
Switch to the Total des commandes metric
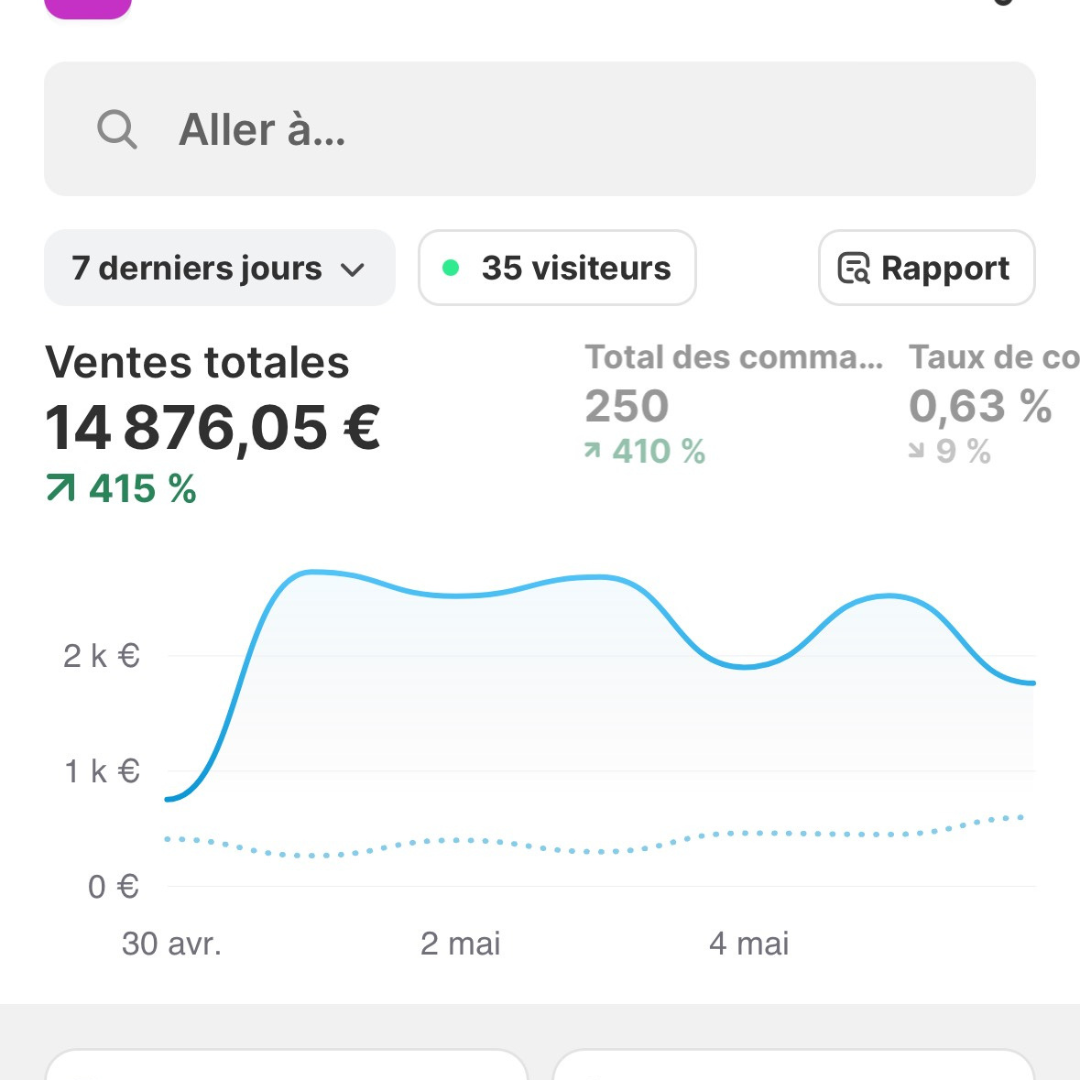point(733,405)
